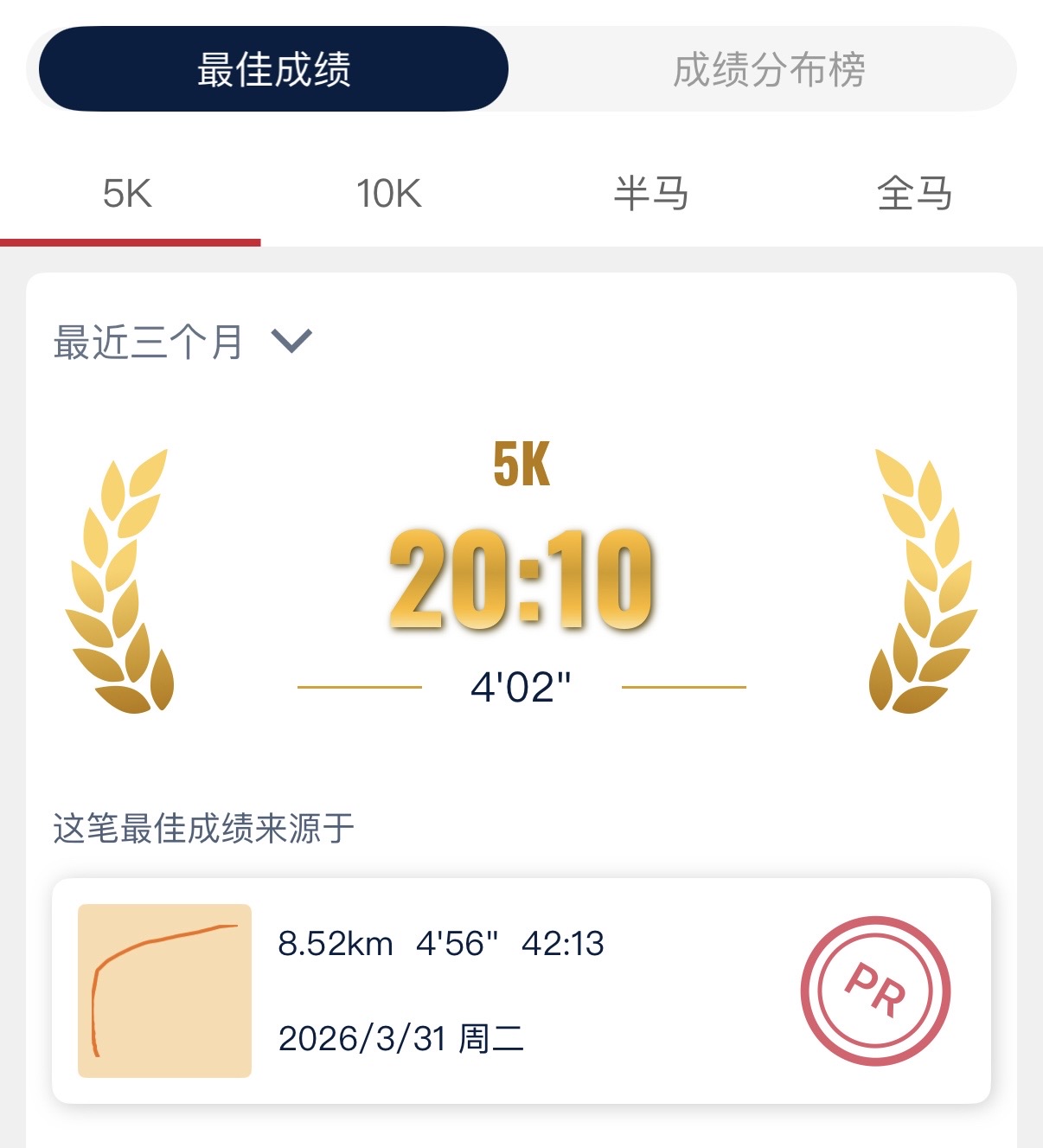The width and height of the screenshot is (1043, 1148).
Task: Select the 5K distance tab
Action: [x=128, y=194]
